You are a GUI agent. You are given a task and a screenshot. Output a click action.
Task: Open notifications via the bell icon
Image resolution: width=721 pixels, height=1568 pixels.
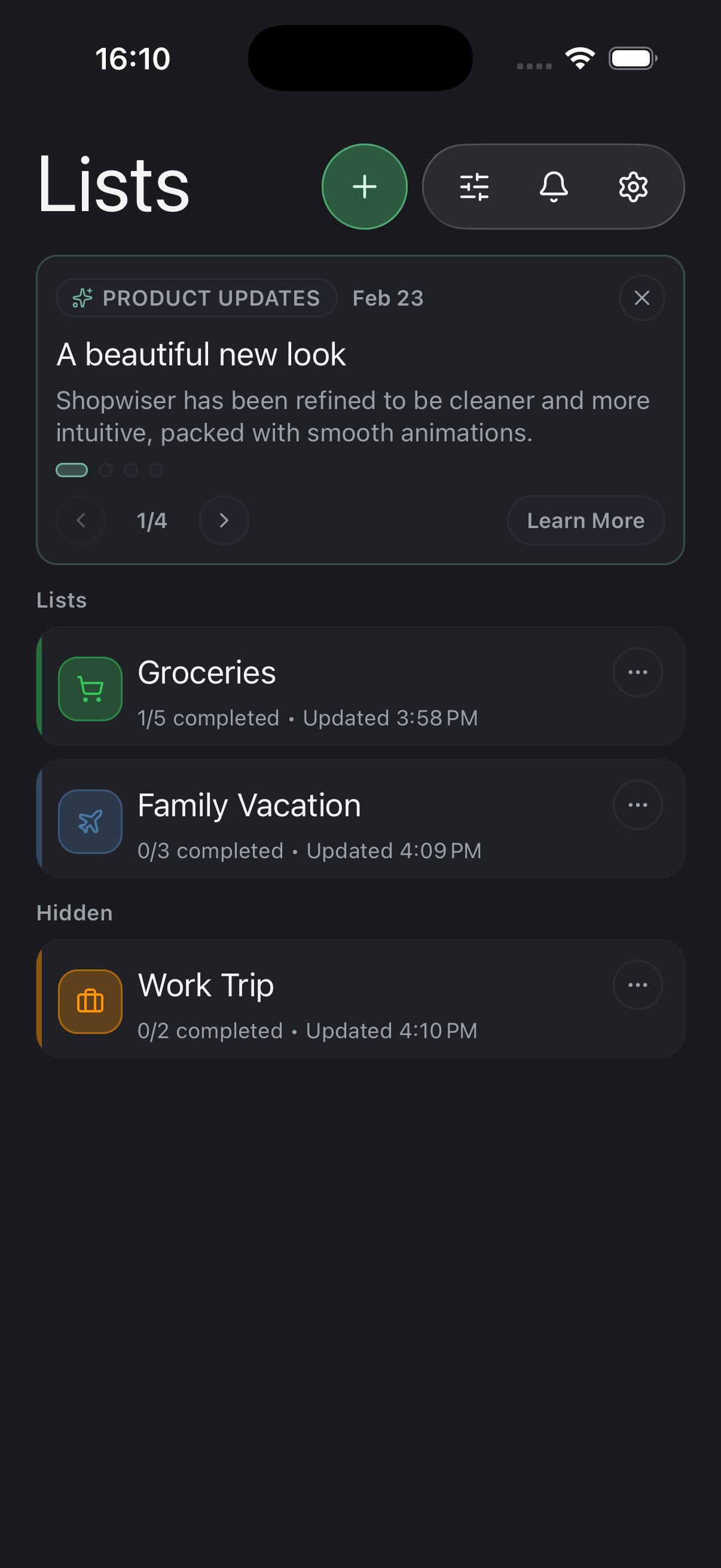pos(554,187)
